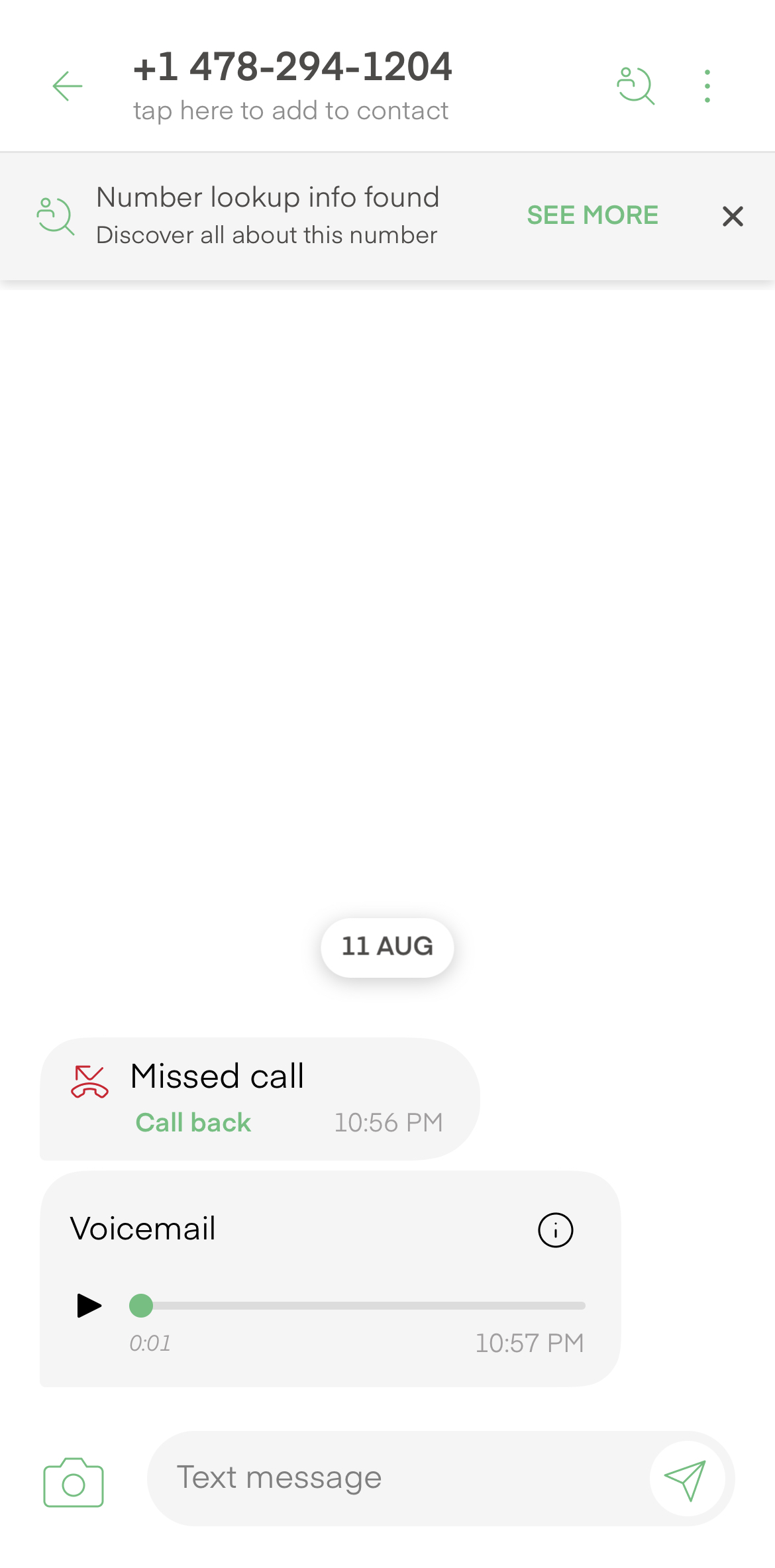Dismiss the number lookup info banner

coord(733,216)
